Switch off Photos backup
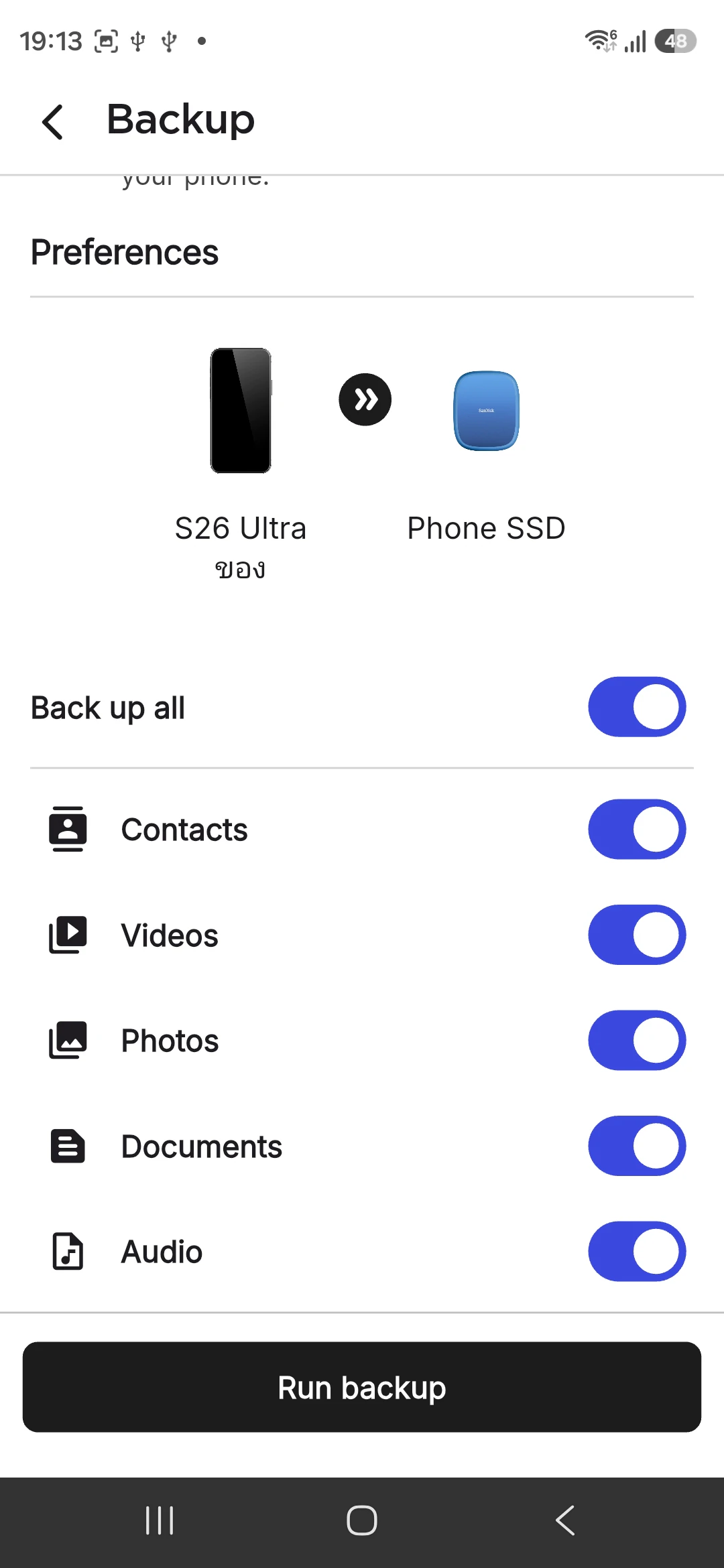Image resolution: width=724 pixels, height=1568 pixels. pyautogui.click(x=636, y=1040)
